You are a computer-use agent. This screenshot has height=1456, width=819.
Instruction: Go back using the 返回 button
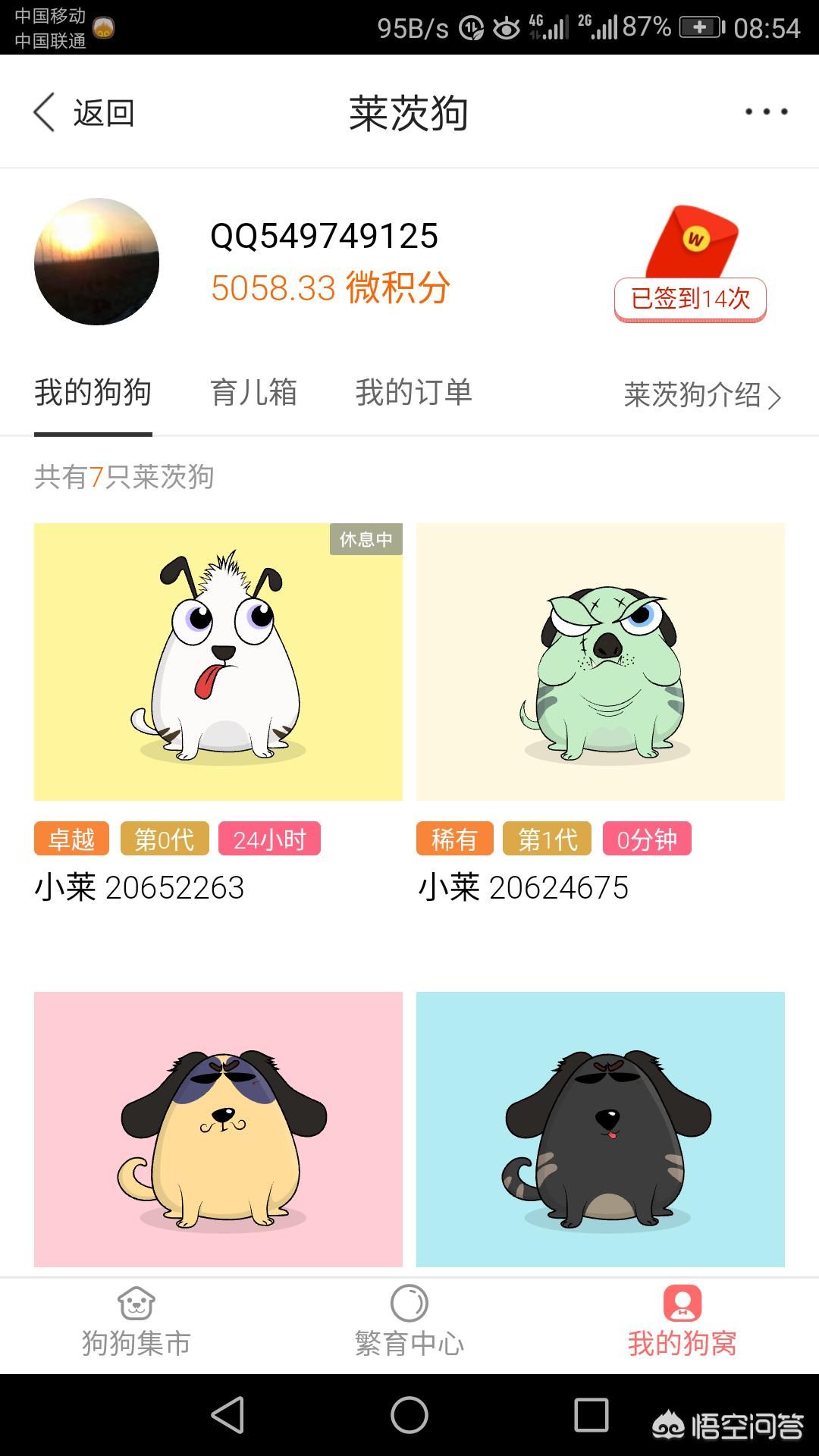(83, 113)
